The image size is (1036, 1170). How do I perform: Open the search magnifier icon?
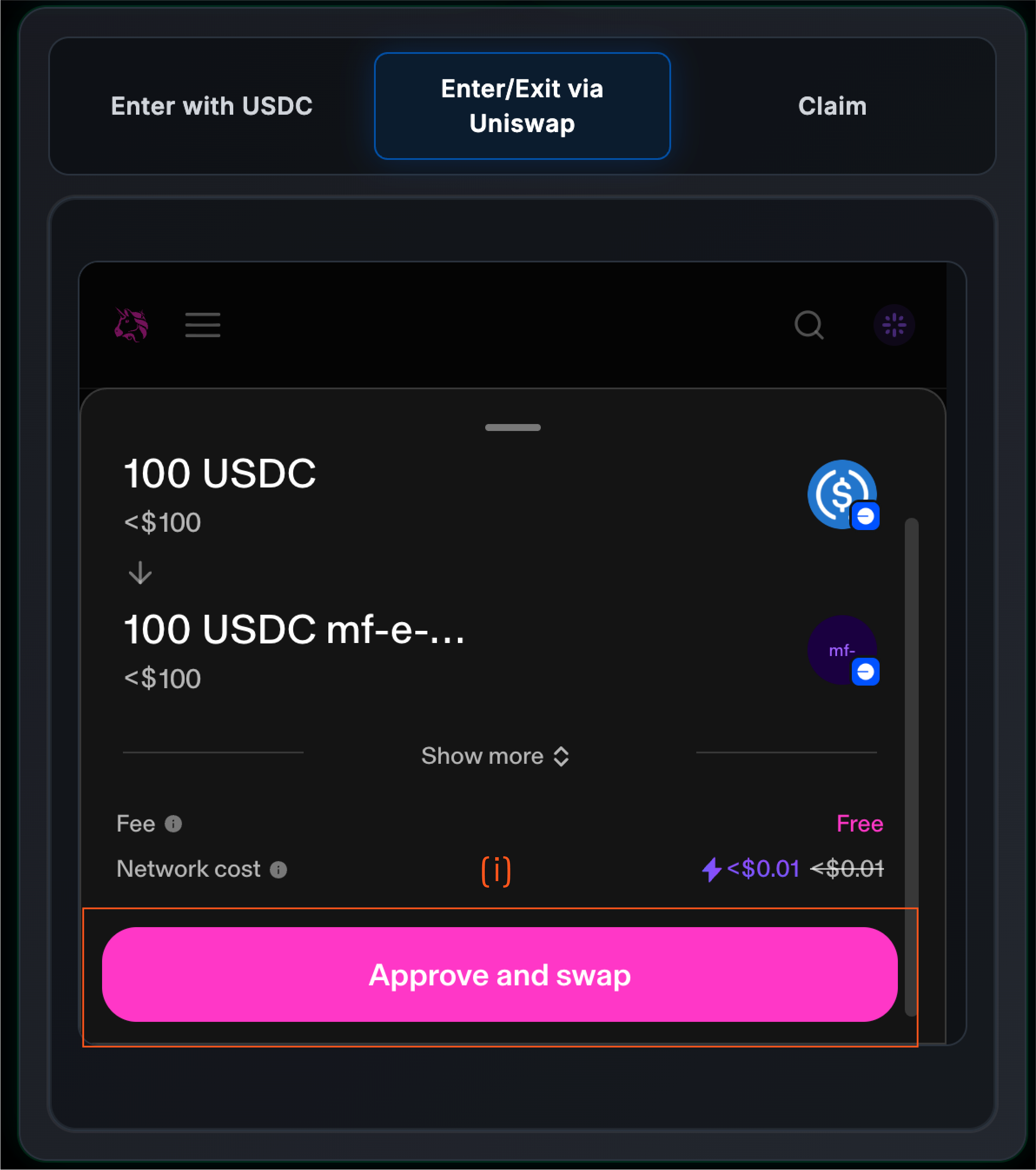tap(808, 325)
